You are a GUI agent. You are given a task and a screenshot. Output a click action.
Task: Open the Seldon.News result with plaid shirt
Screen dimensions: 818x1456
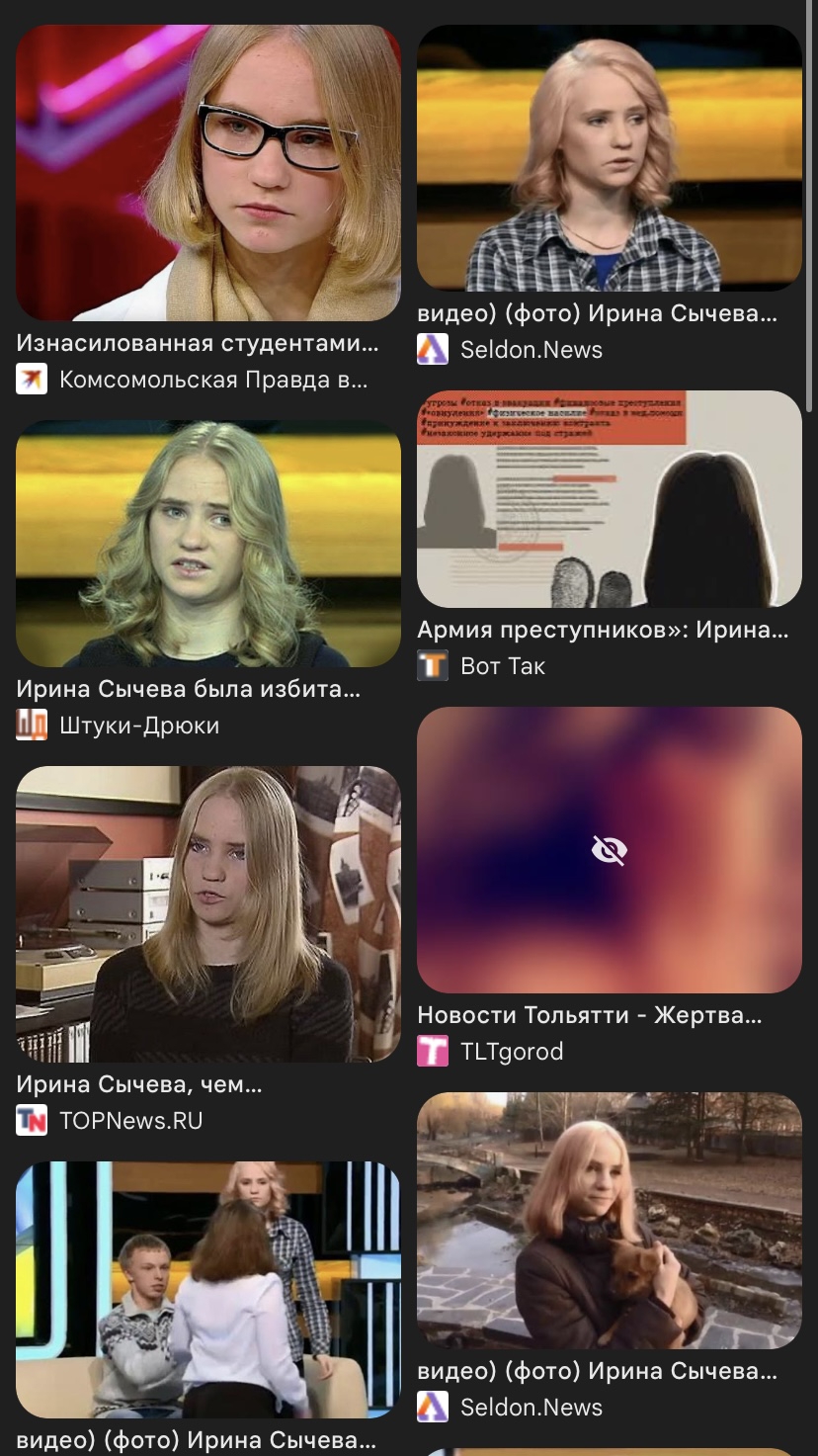click(609, 158)
